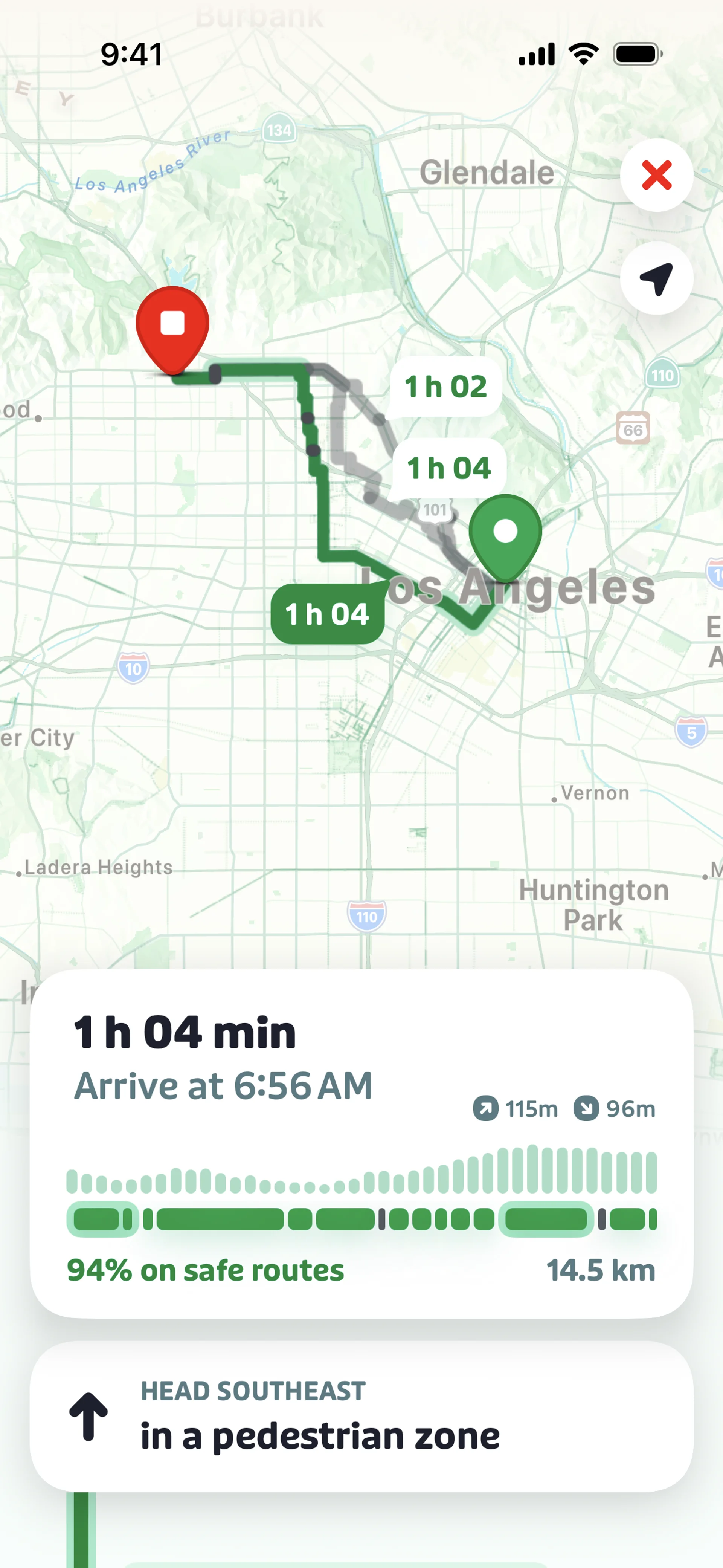The image size is (723, 1568).
Task: Close the route preview with the red X
Action: coord(656,175)
